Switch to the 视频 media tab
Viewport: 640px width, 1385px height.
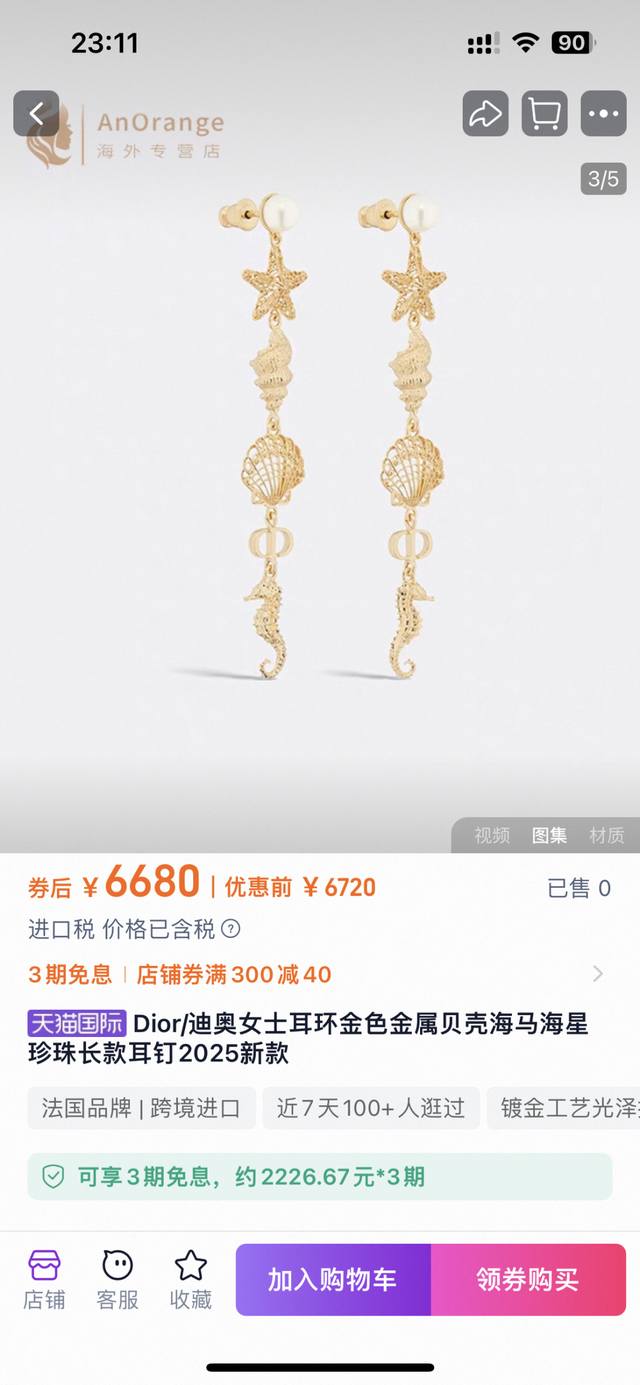492,835
